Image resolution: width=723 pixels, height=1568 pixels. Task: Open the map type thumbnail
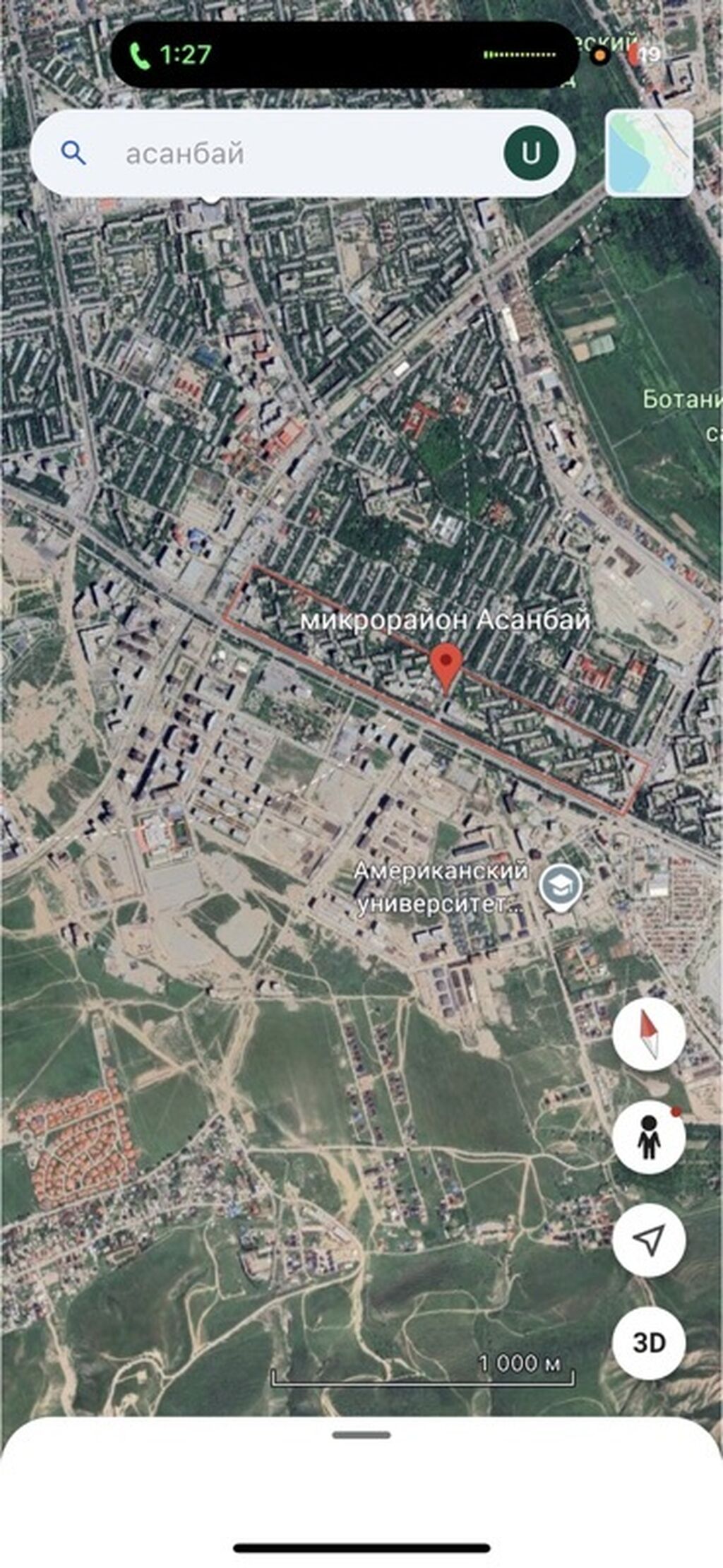pos(649,152)
